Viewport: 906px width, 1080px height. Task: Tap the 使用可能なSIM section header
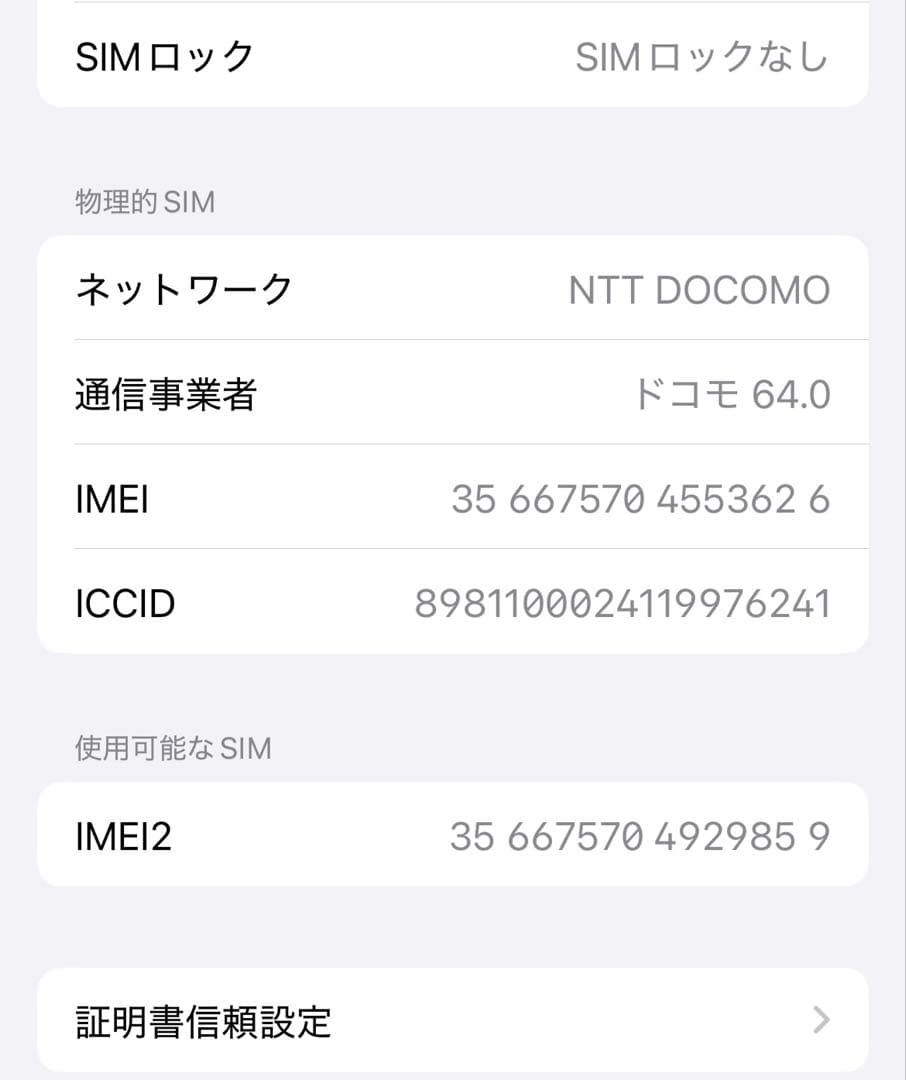(x=172, y=747)
